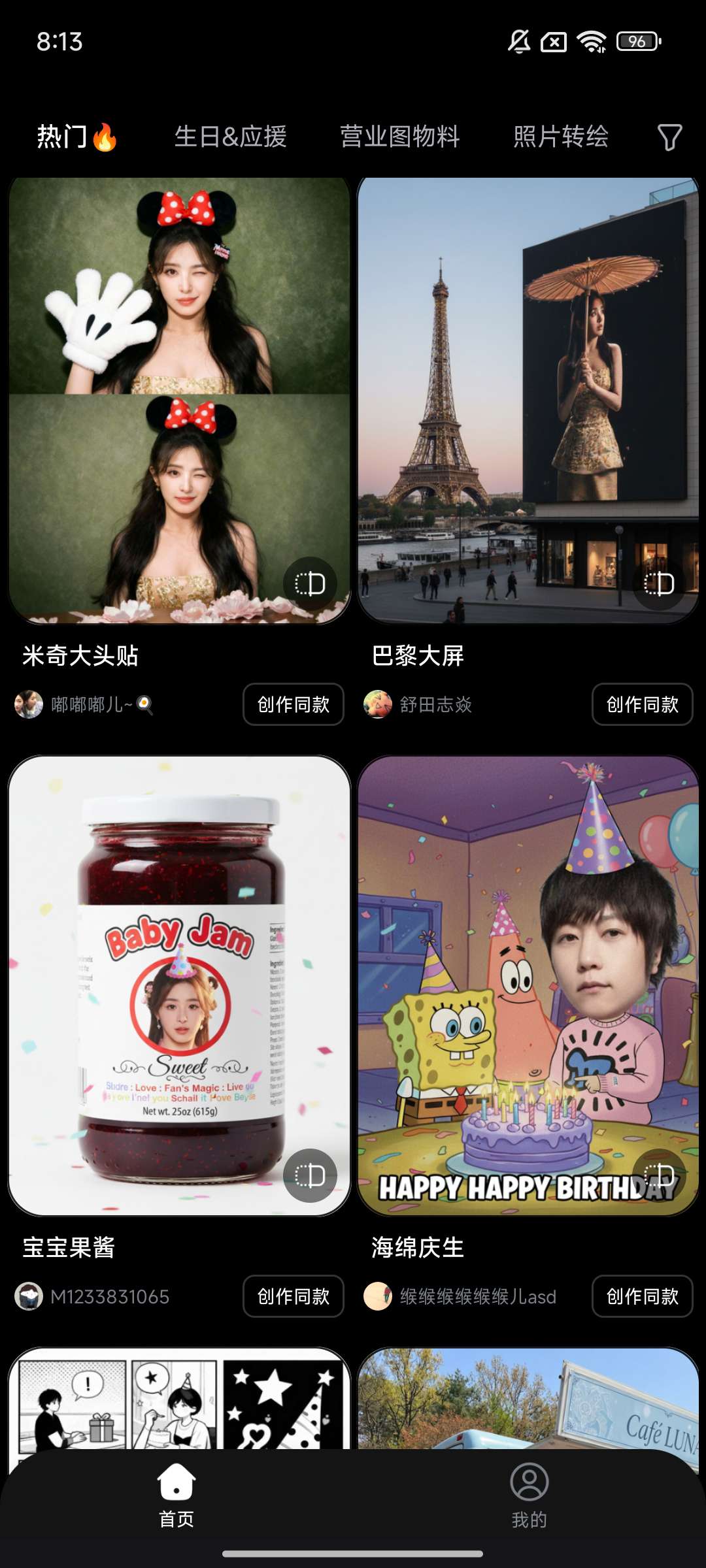706x1568 pixels.
Task: Tap compare icon on 巴黎大屏 image
Action: click(659, 583)
